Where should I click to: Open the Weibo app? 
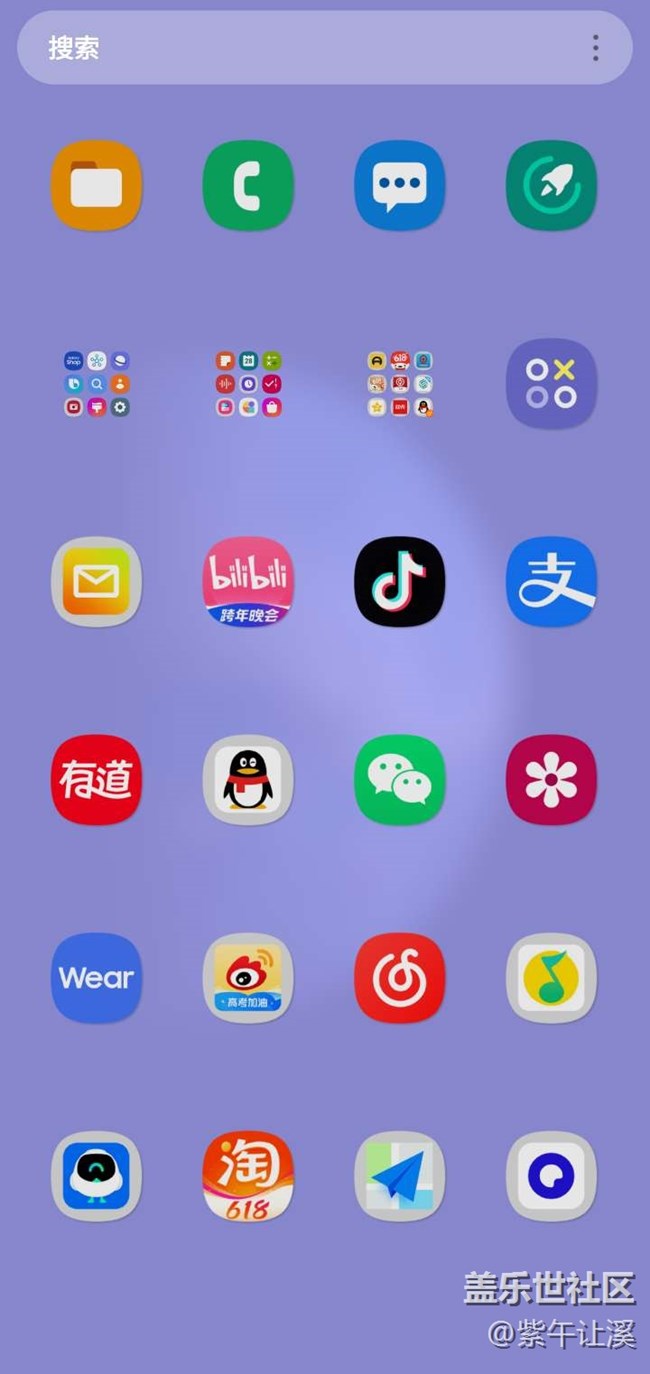pyautogui.click(x=248, y=978)
